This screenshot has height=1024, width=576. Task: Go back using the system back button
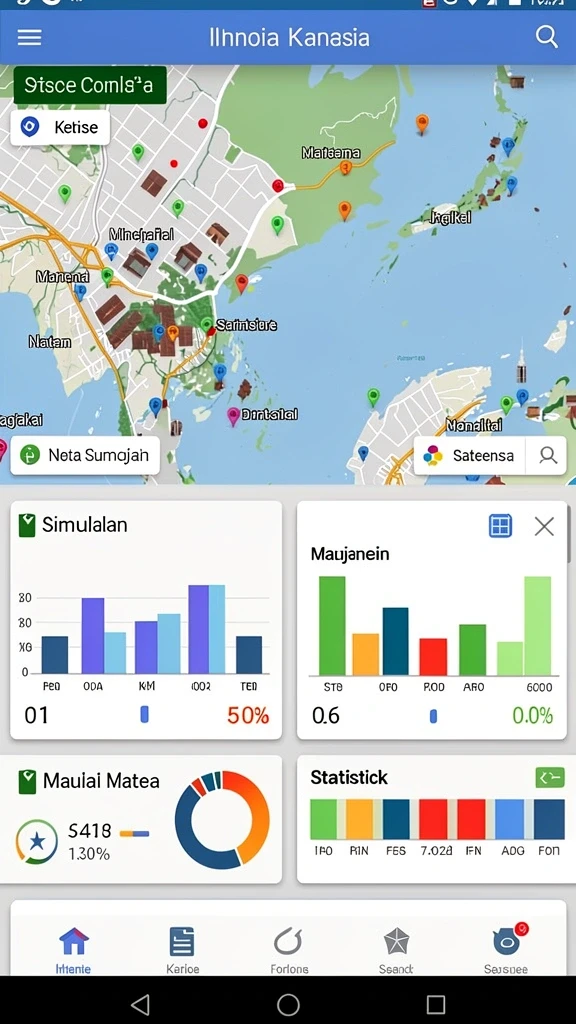(140, 1004)
